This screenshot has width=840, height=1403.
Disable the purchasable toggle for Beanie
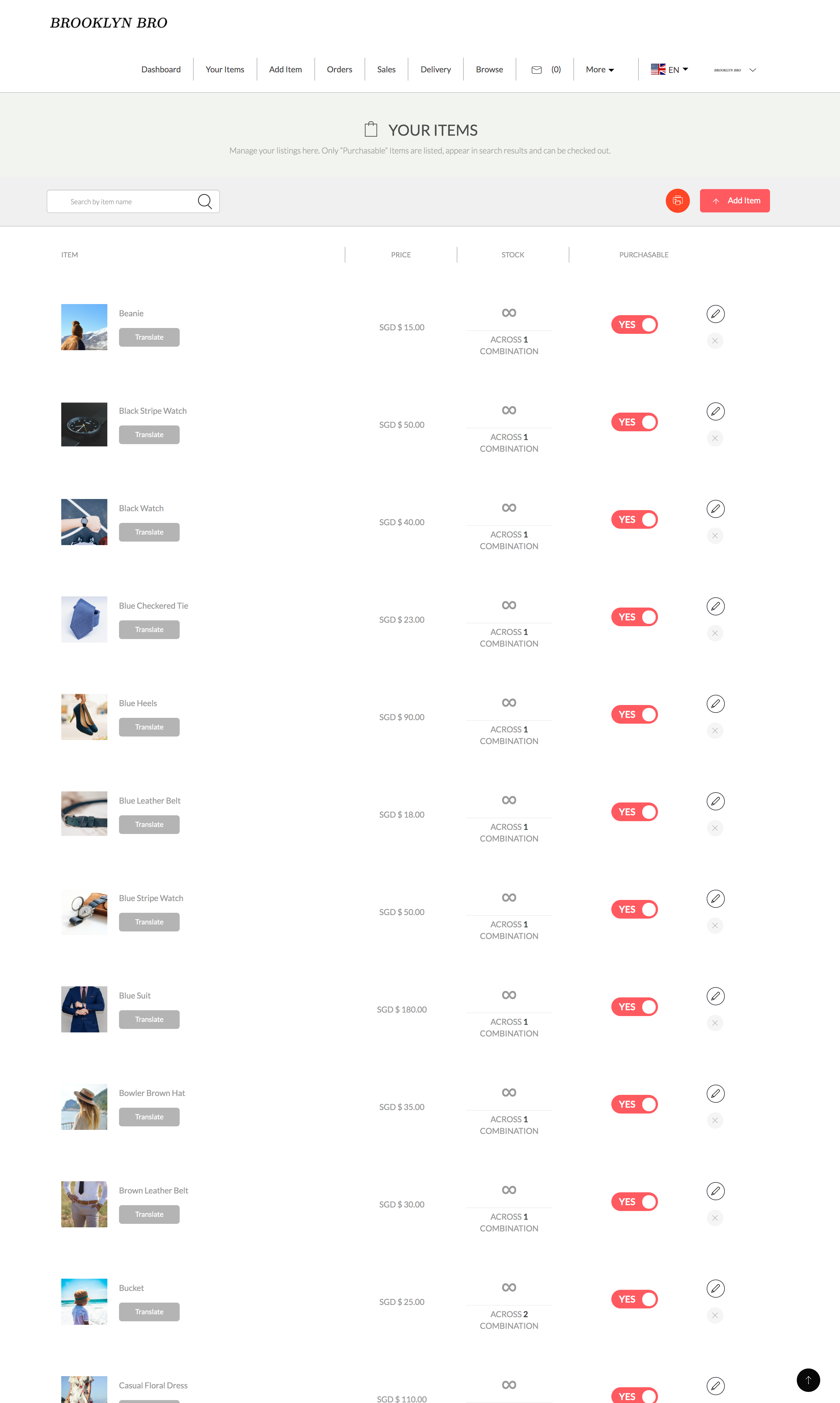(x=634, y=324)
